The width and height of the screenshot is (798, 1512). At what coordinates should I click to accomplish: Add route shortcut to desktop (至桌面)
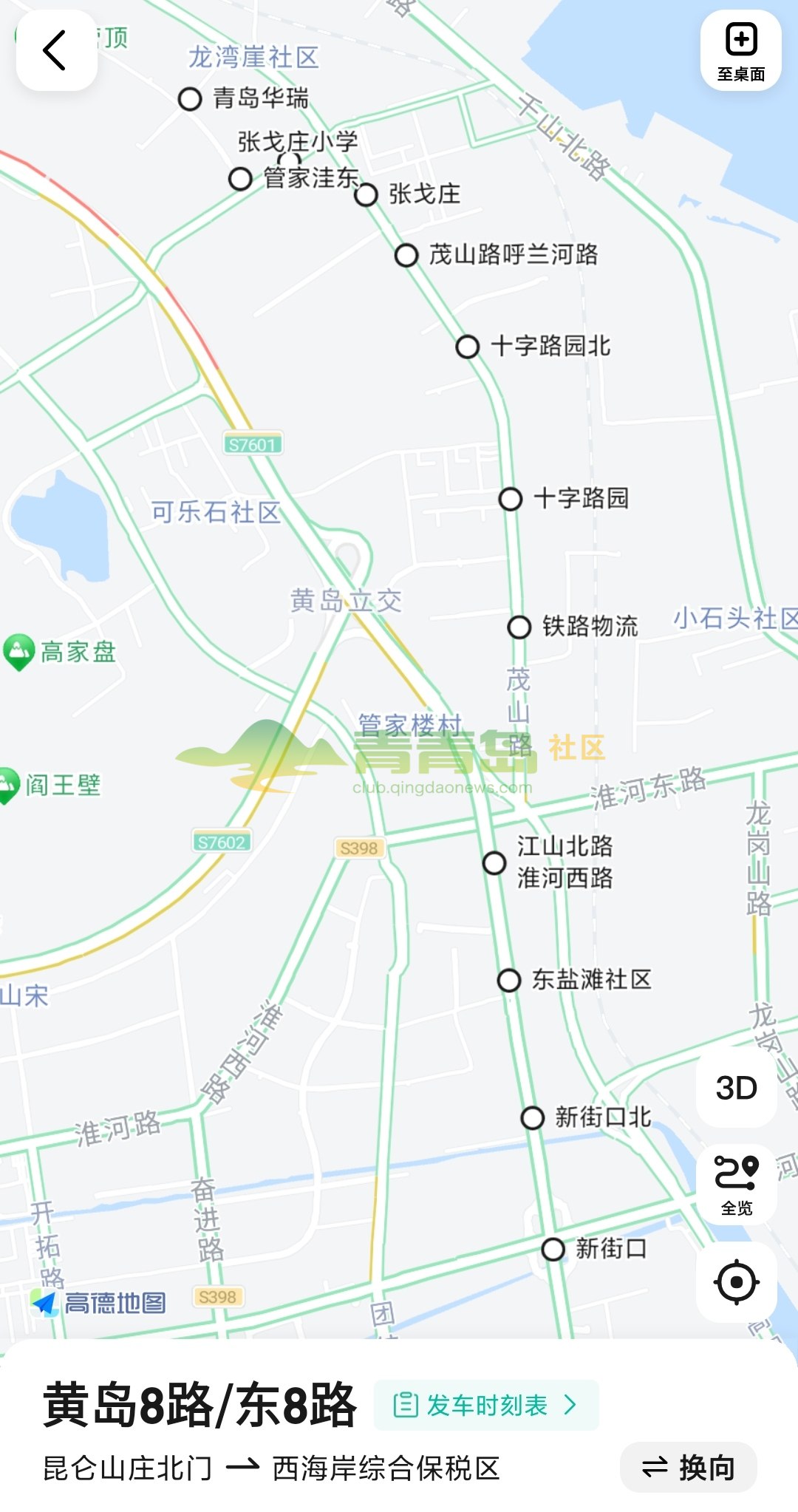[740, 50]
